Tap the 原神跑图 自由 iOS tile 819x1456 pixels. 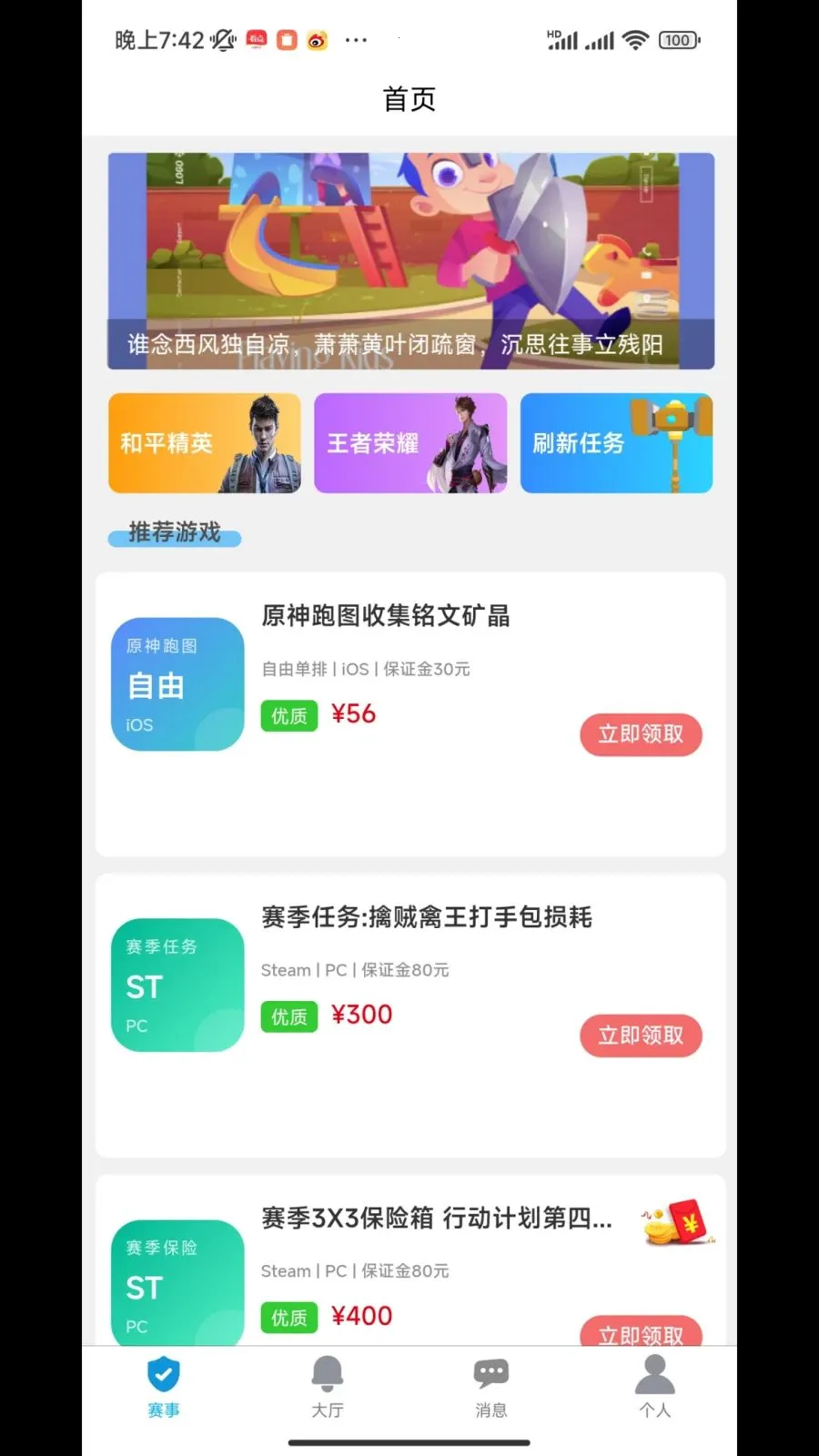[x=177, y=684]
